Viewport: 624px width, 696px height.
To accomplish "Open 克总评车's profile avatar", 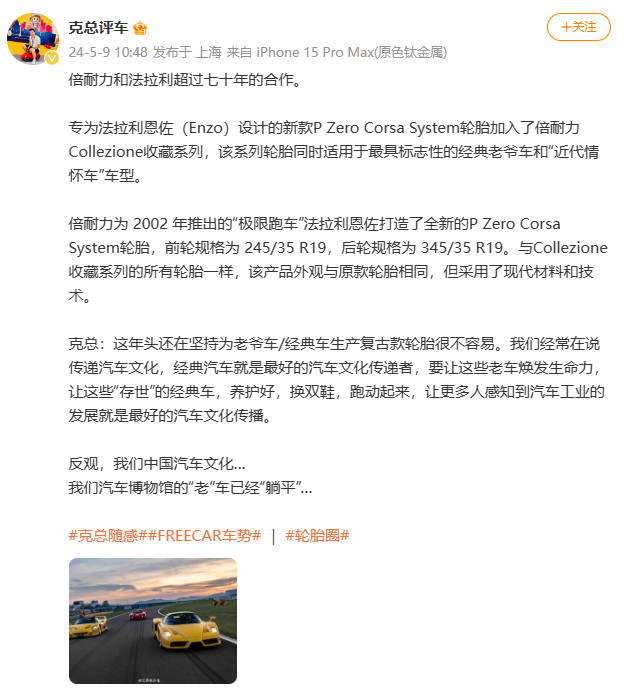I will (33, 38).
